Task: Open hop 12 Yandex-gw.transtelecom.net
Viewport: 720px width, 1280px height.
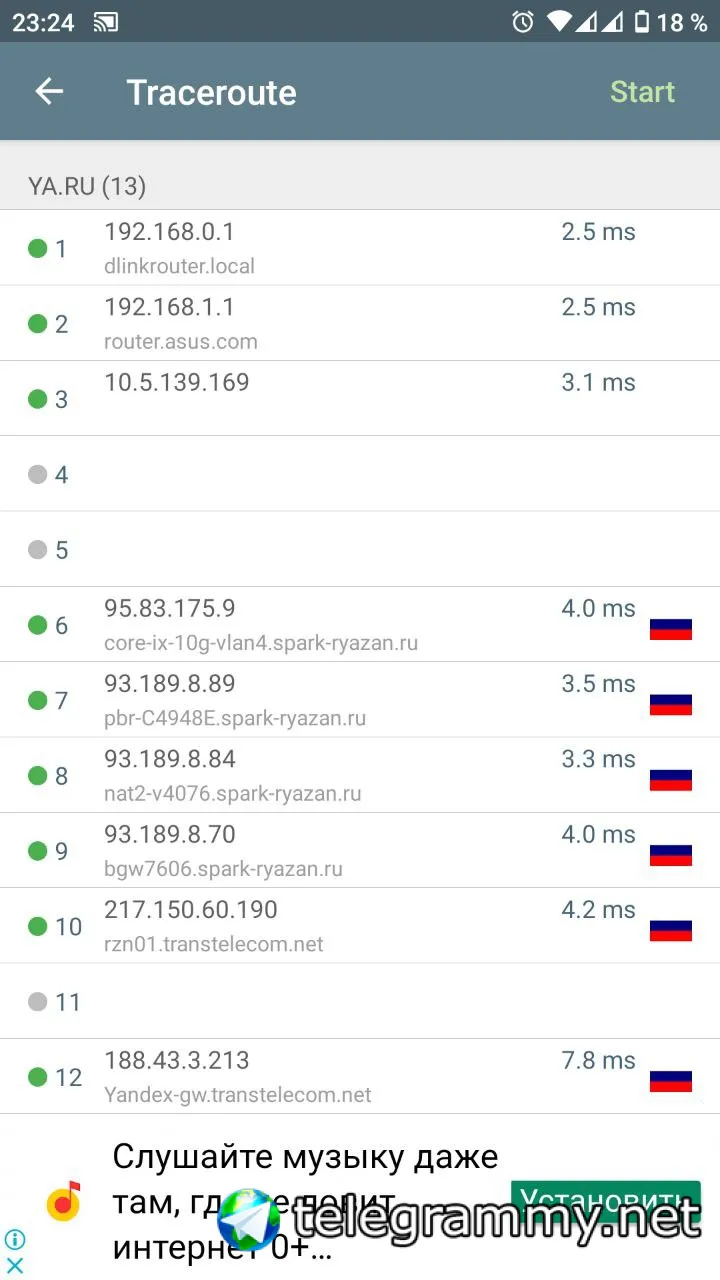Action: click(360, 1076)
